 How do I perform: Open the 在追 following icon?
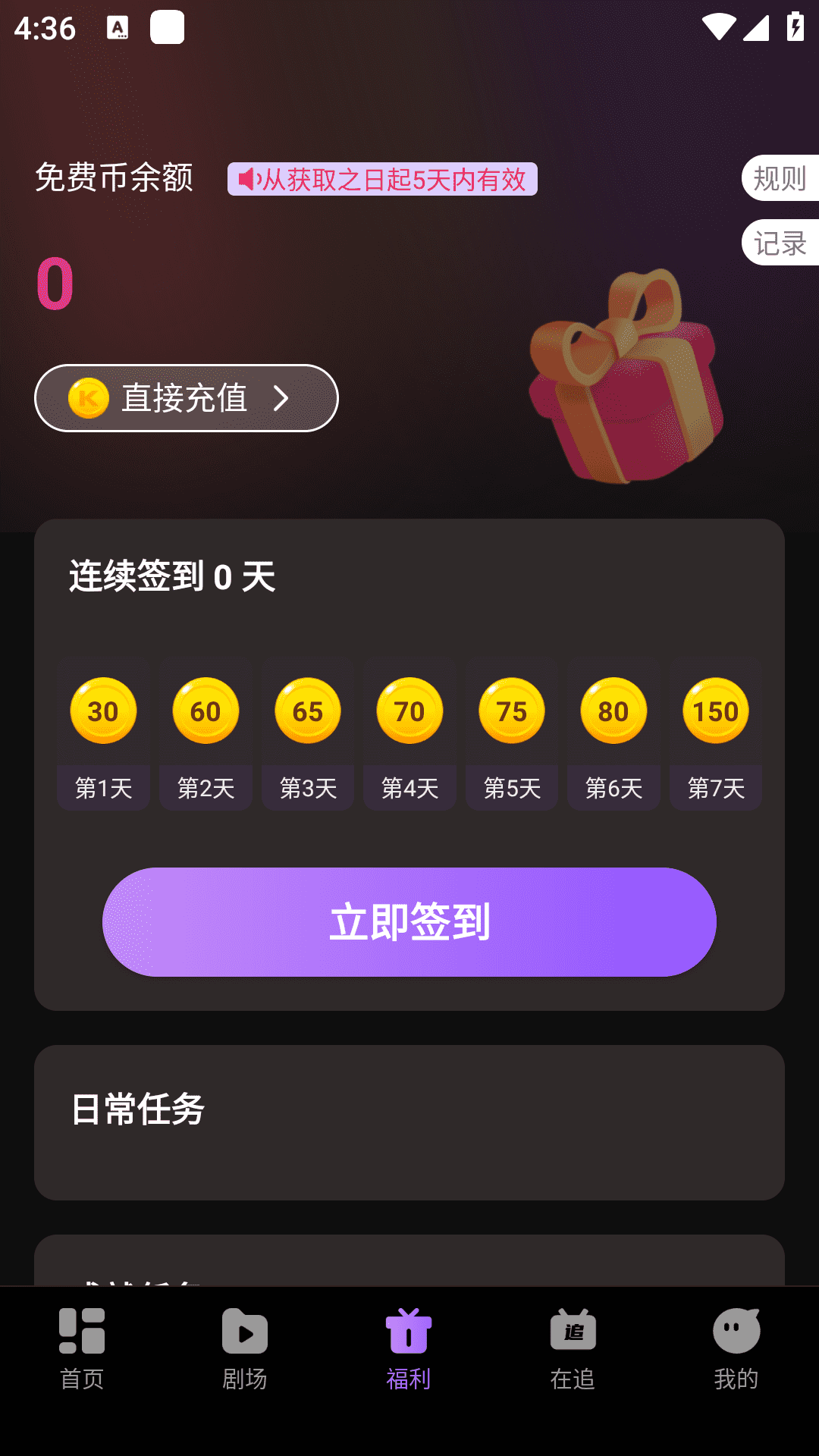573,1331
